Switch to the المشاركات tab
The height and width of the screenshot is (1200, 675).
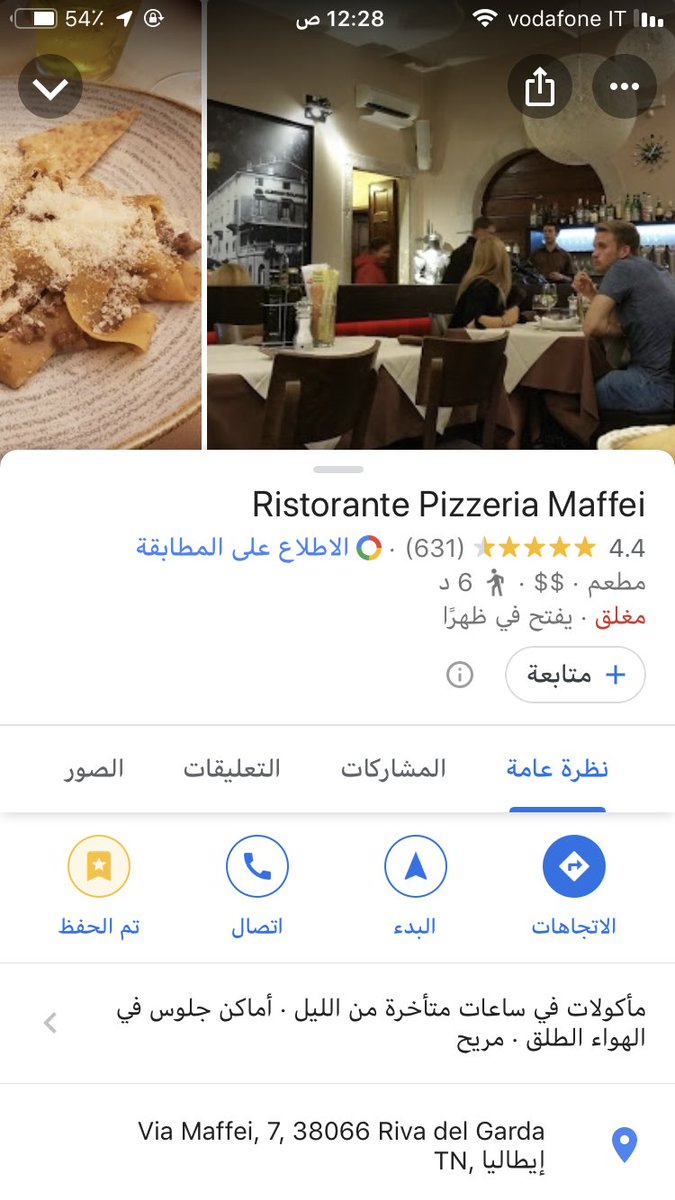(x=393, y=768)
